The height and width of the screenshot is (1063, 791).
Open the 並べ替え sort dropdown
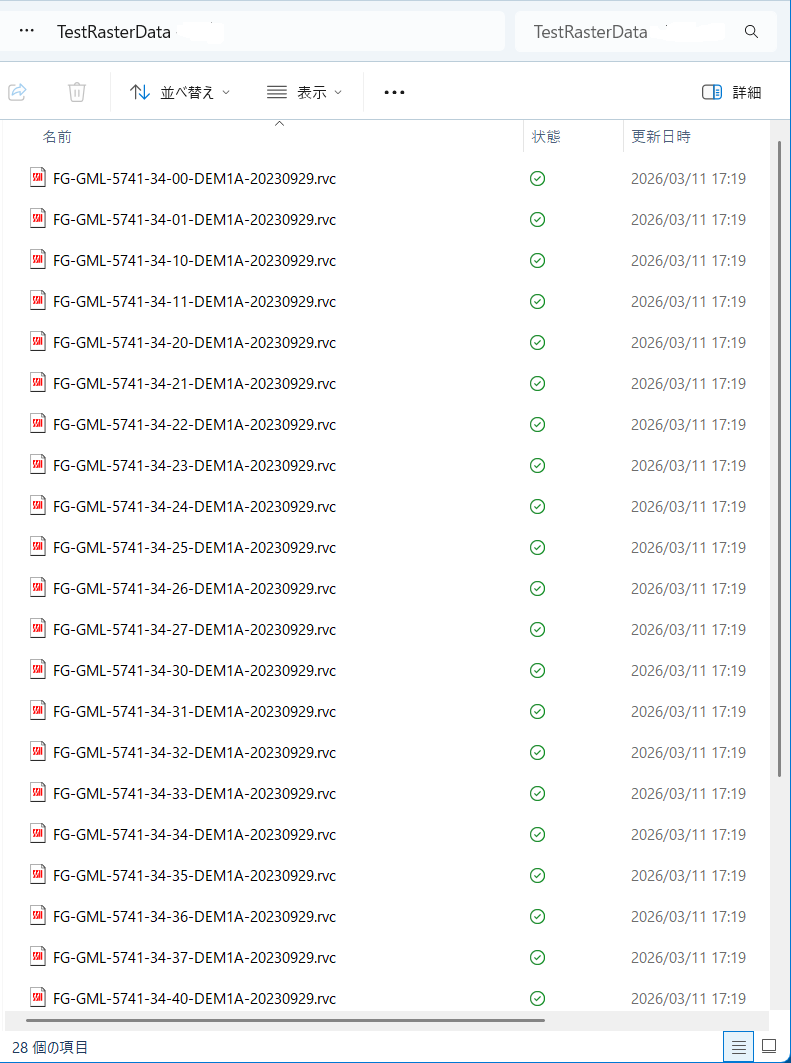coord(180,92)
